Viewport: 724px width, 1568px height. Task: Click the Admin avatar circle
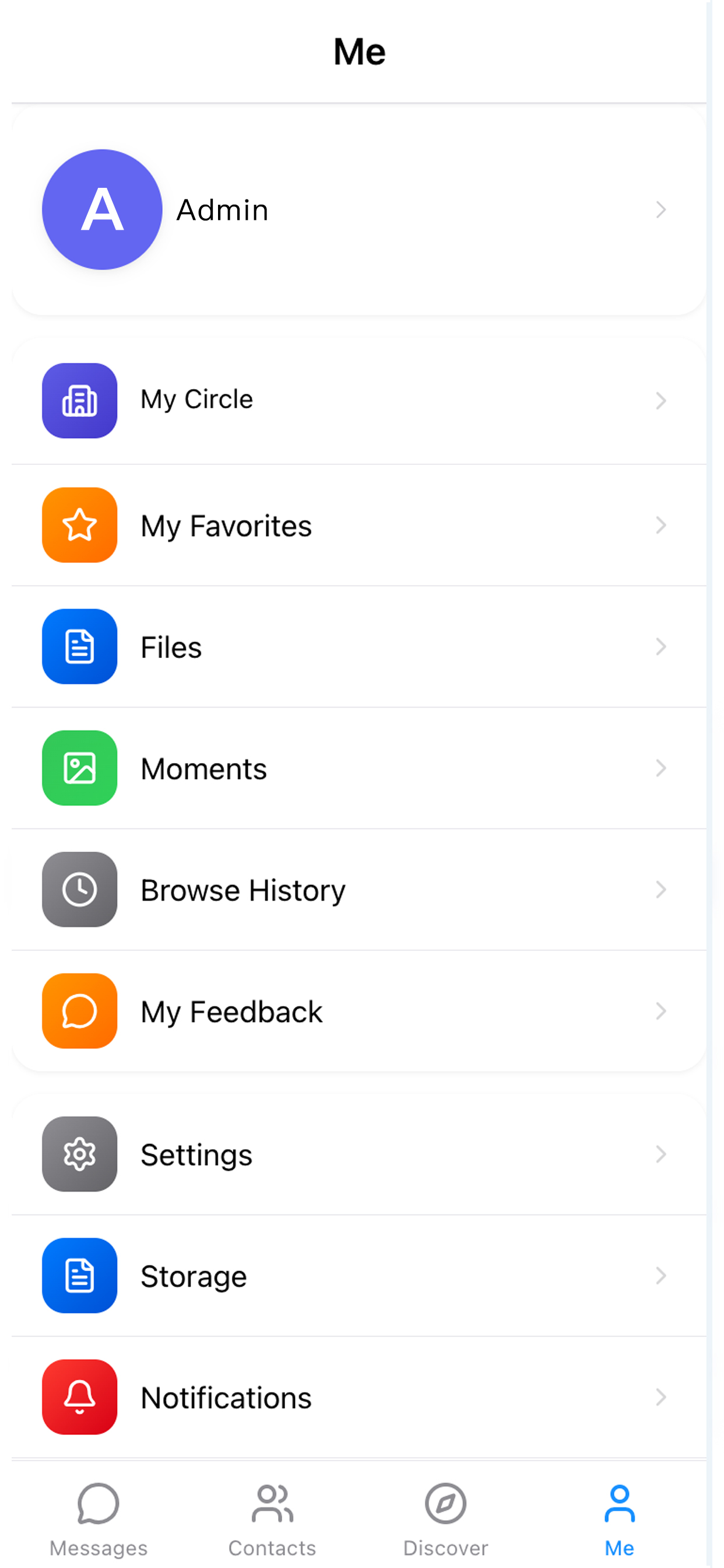[101, 209]
